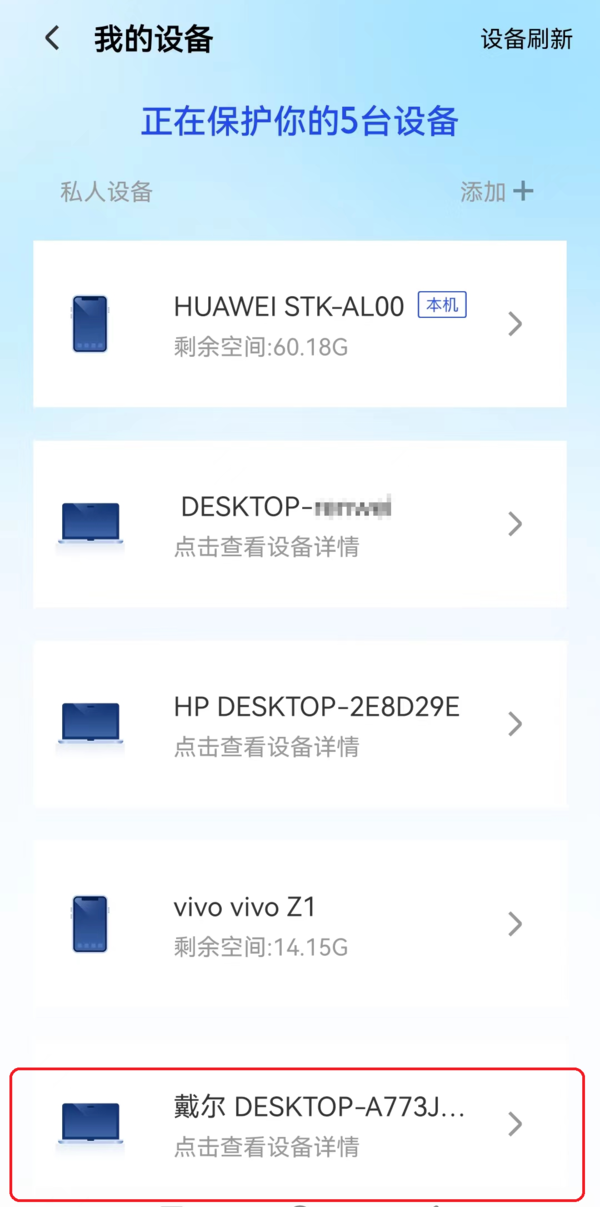Add a new private device

(497, 191)
